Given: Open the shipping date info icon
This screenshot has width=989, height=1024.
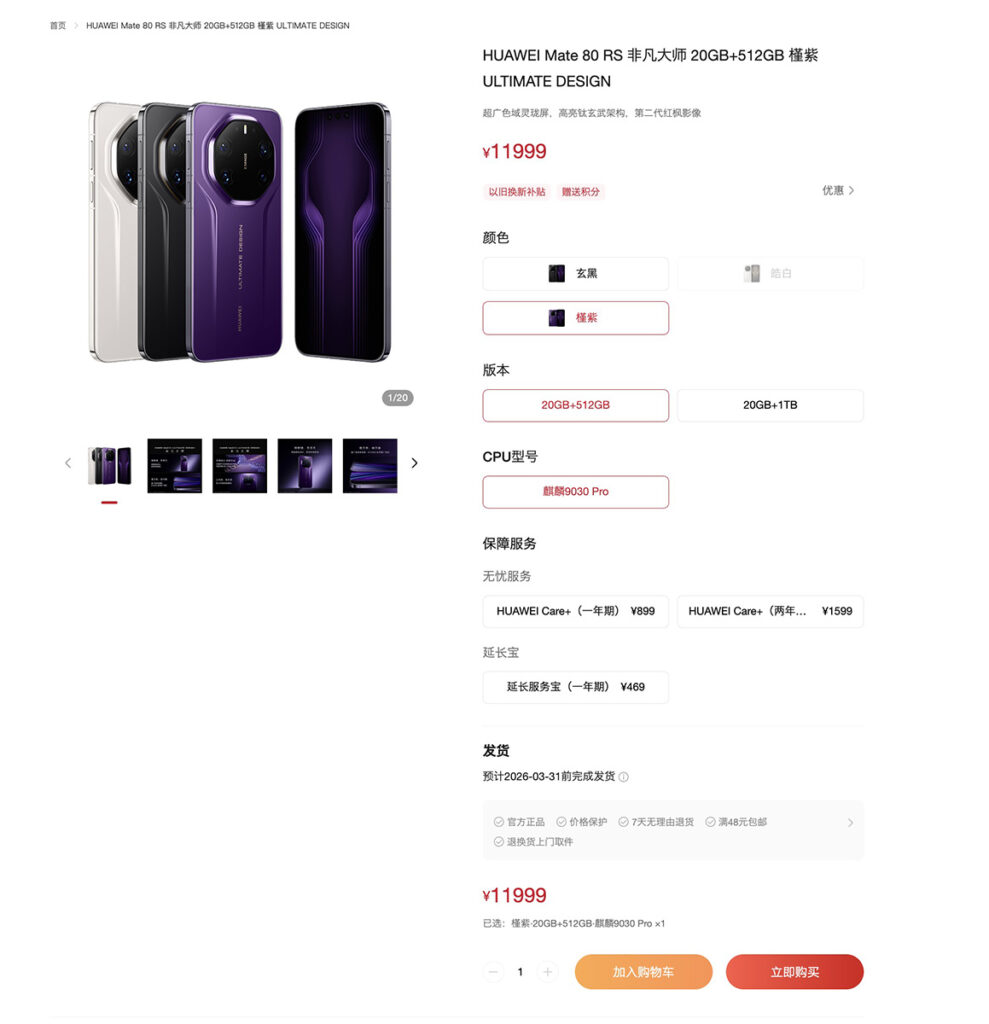Looking at the screenshot, I should pyautogui.click(x=624, y=777).
